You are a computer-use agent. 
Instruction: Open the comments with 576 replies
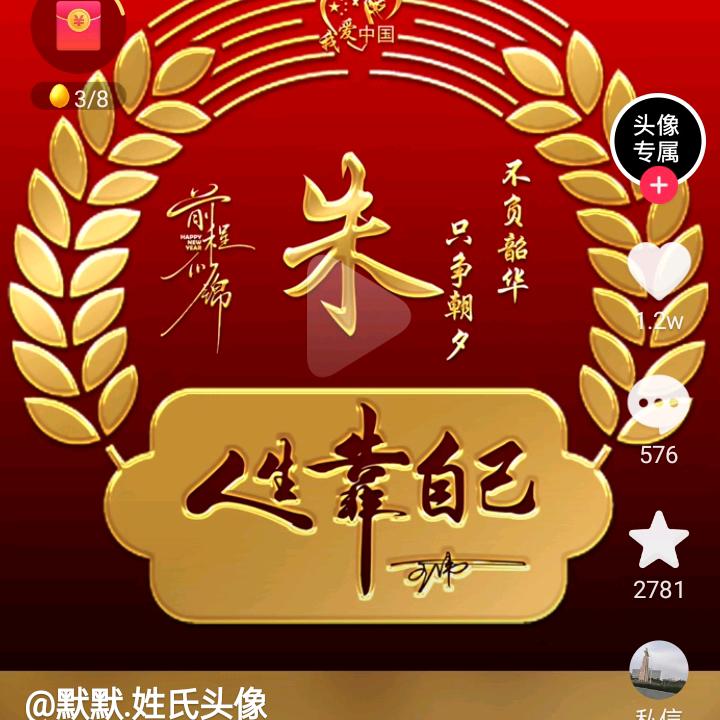(658, 405)
